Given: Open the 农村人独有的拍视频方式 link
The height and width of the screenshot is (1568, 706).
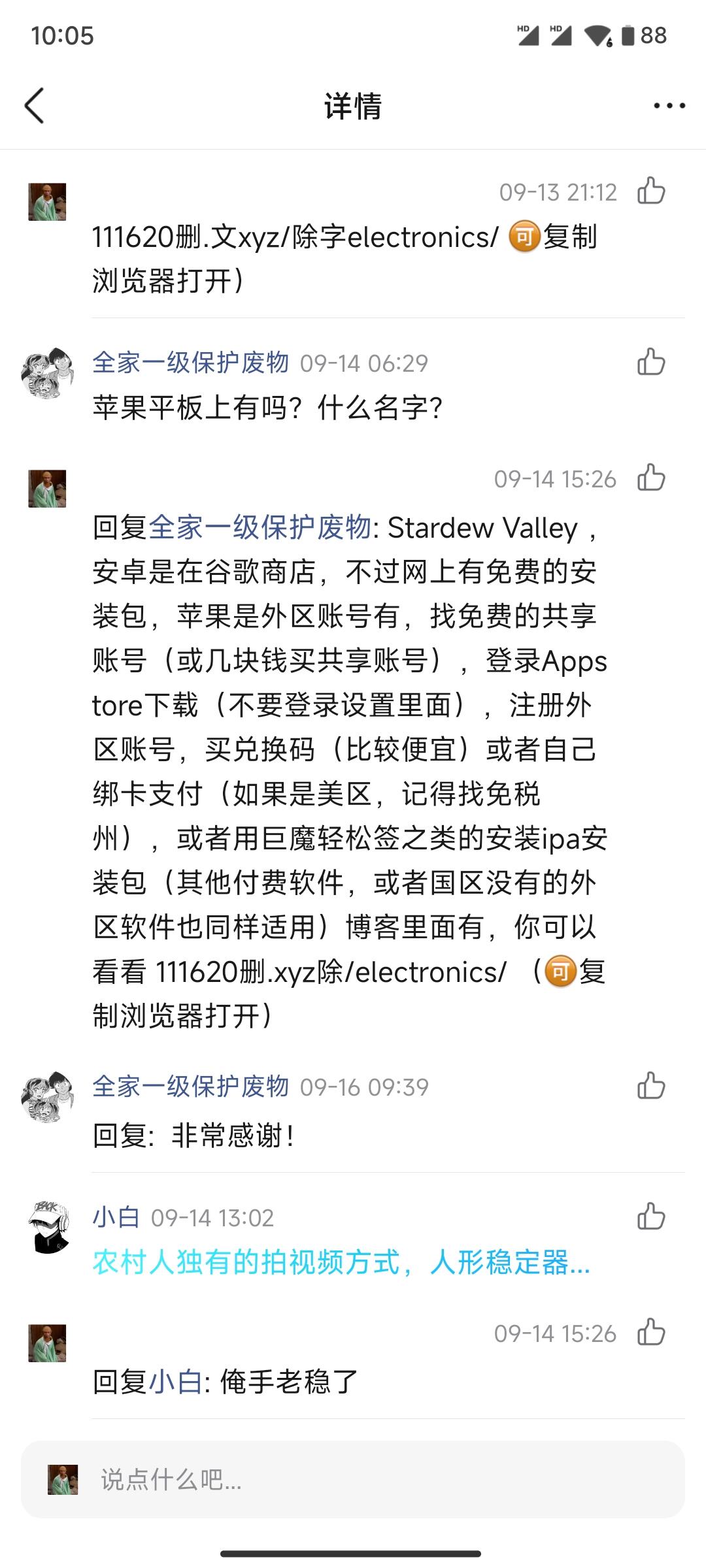Looking at the screenshot, I should 341,1262.
